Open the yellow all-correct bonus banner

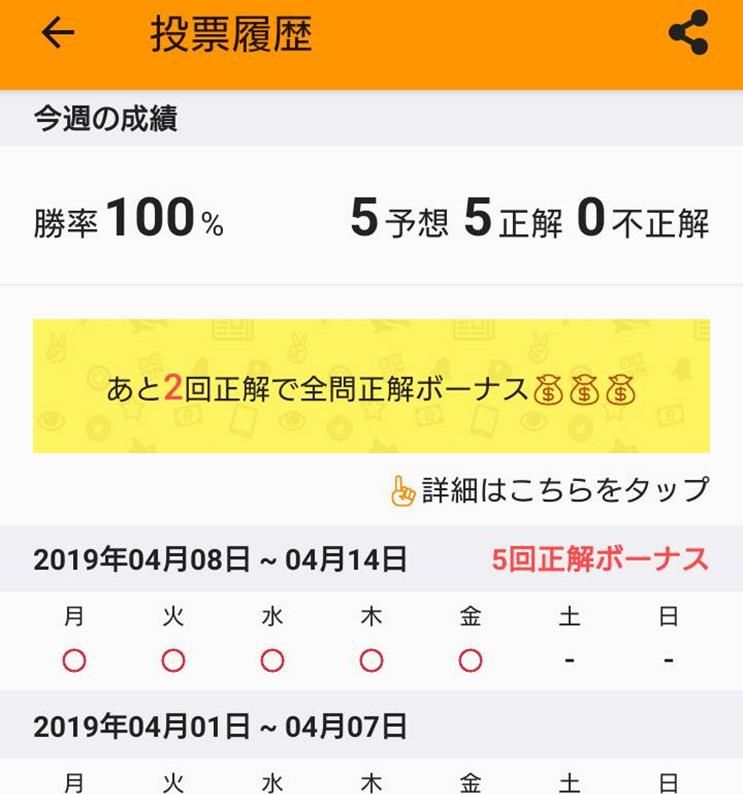click(x=371, y=386)
